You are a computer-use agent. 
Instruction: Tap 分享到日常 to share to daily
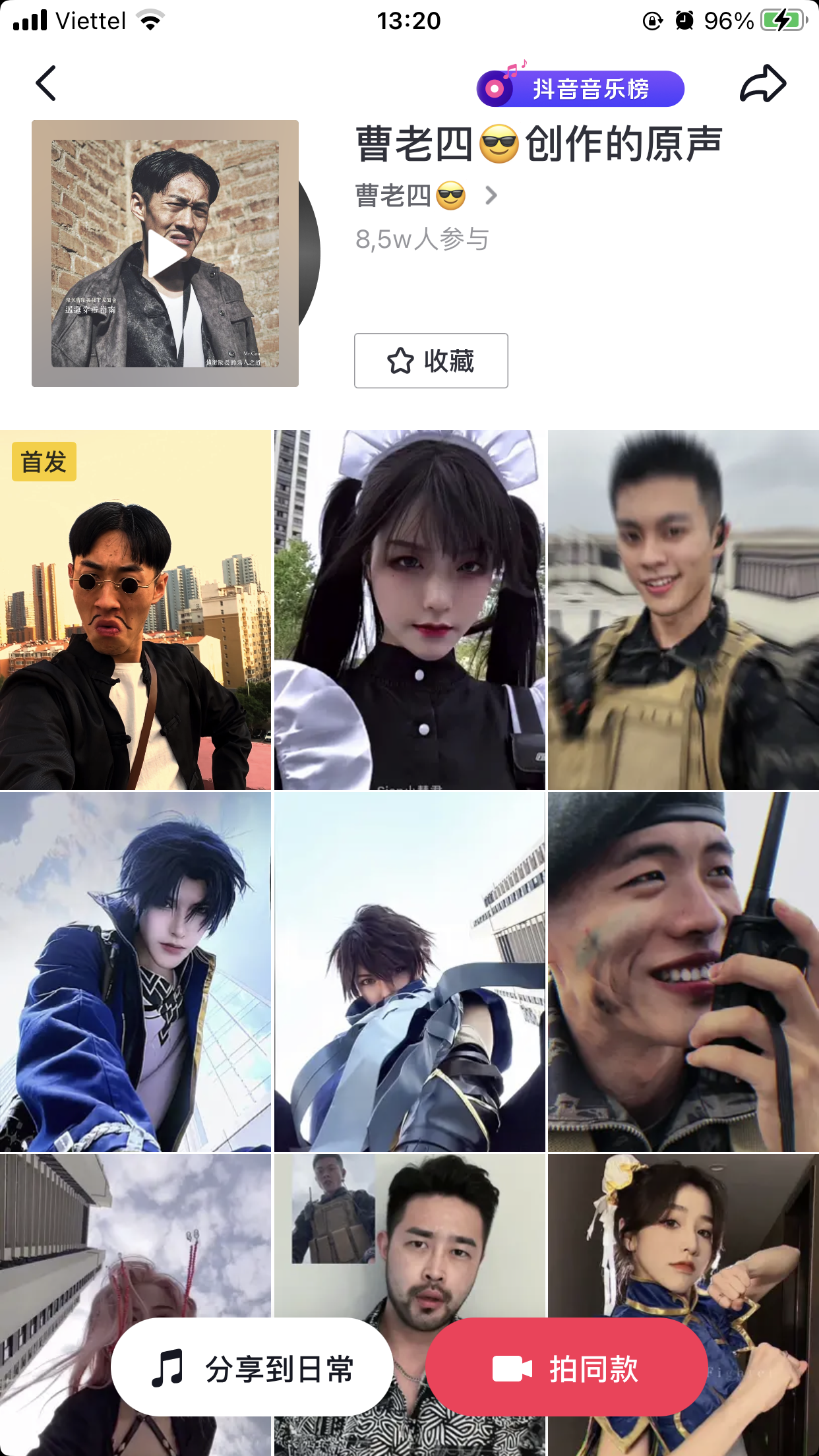[253, 1367]
